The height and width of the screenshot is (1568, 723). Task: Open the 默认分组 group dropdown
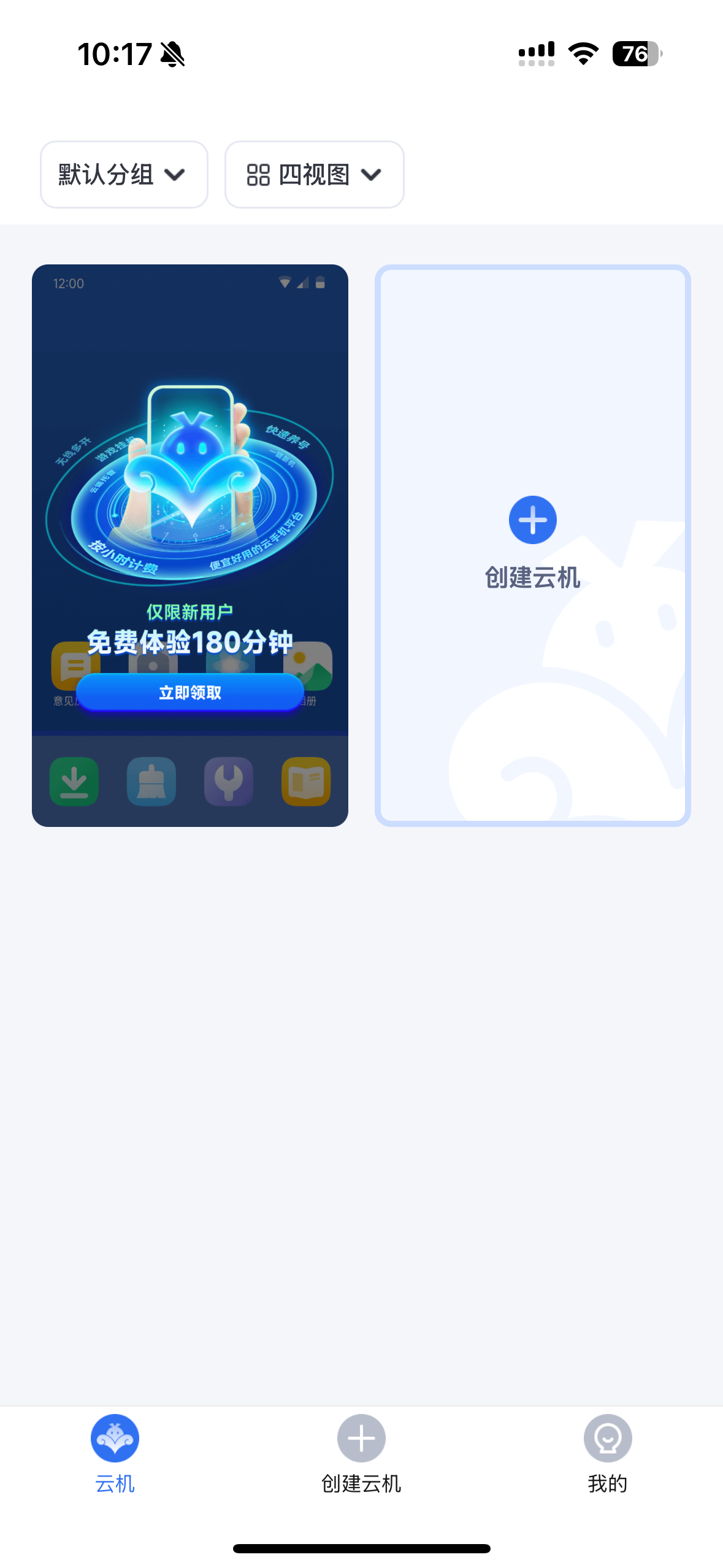click(123, 174)
